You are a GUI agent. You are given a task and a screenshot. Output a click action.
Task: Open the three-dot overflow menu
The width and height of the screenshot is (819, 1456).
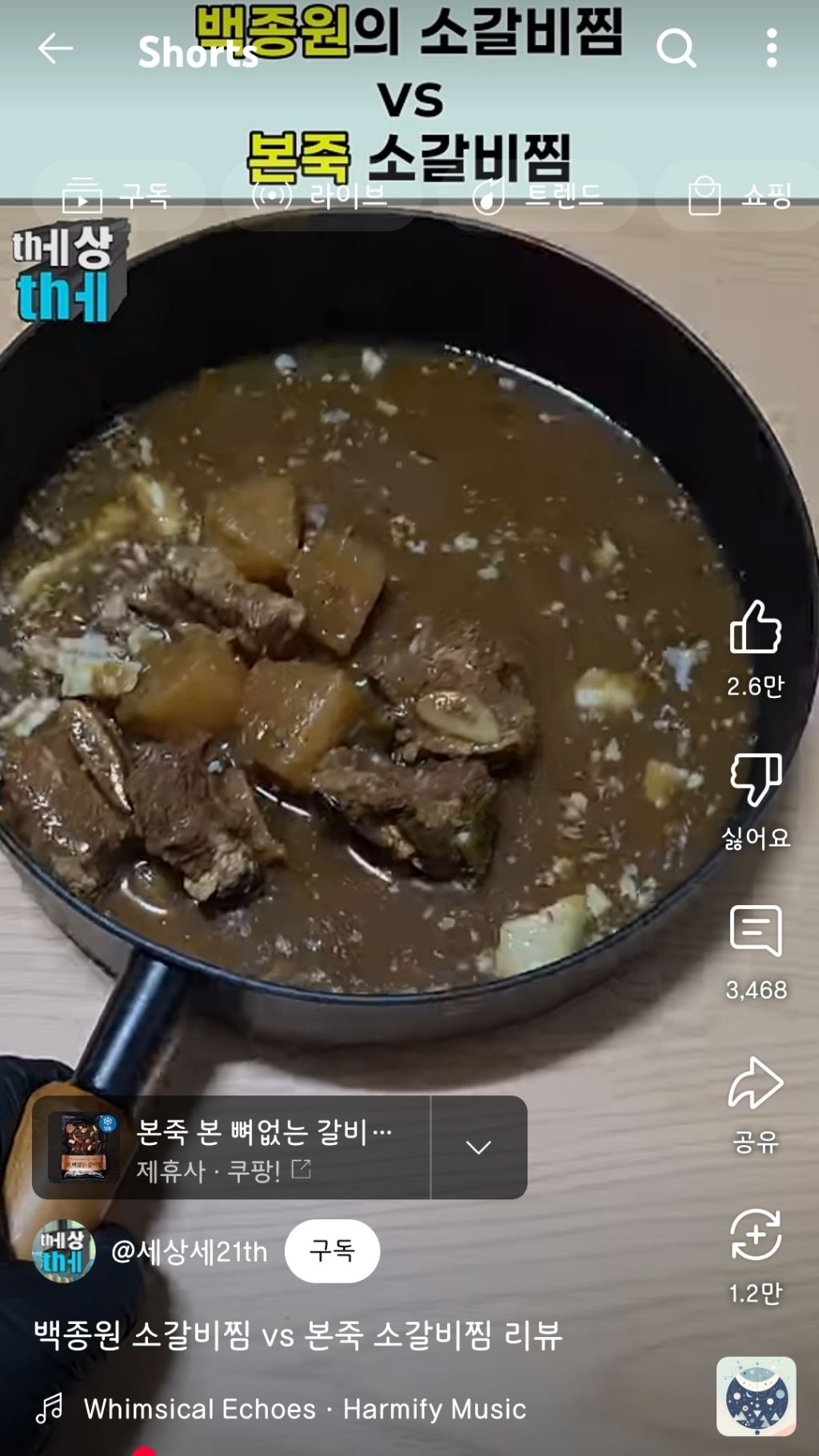[771, 49]
